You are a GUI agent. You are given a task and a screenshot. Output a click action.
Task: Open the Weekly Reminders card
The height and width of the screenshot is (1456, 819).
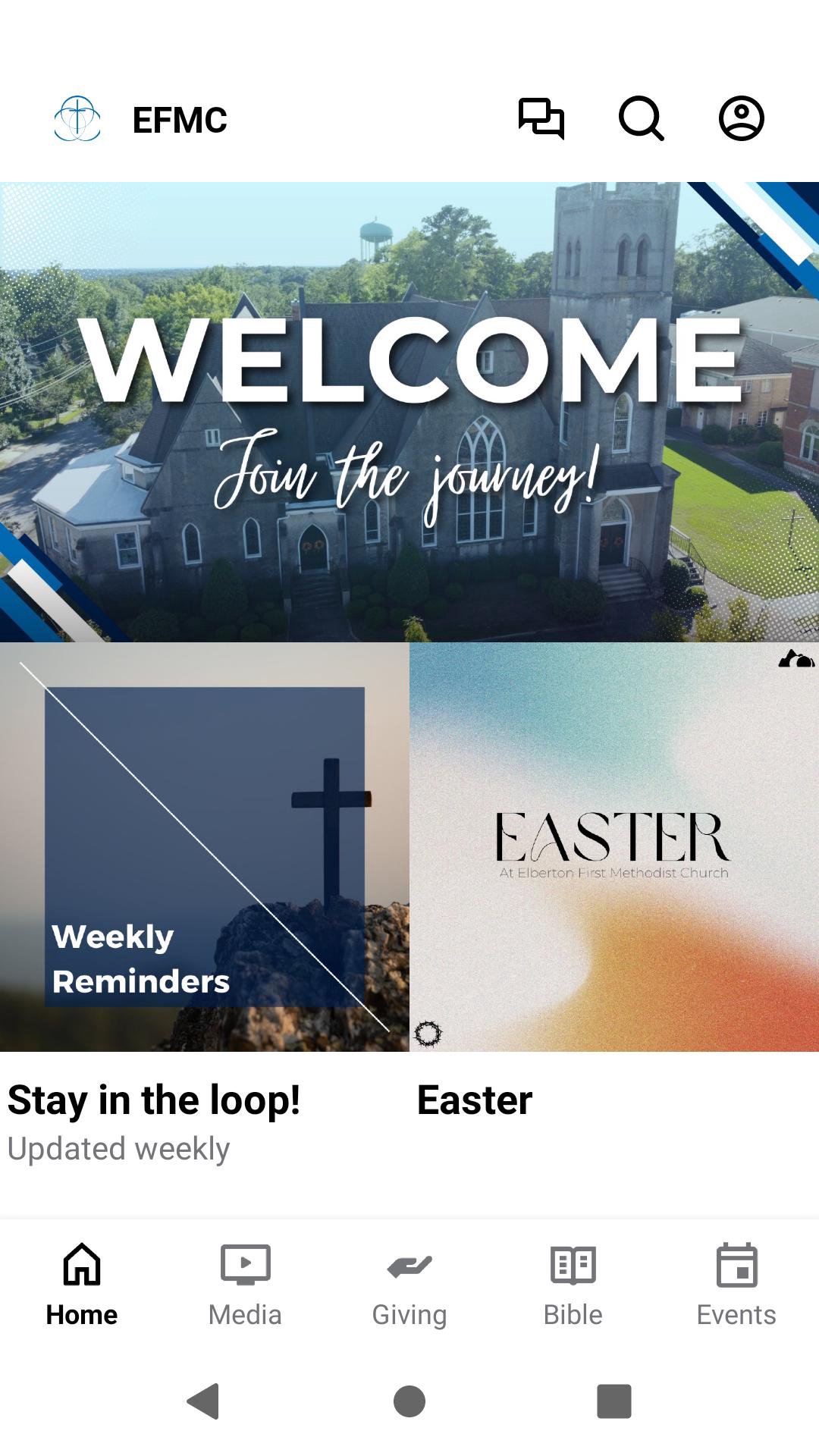205,847
